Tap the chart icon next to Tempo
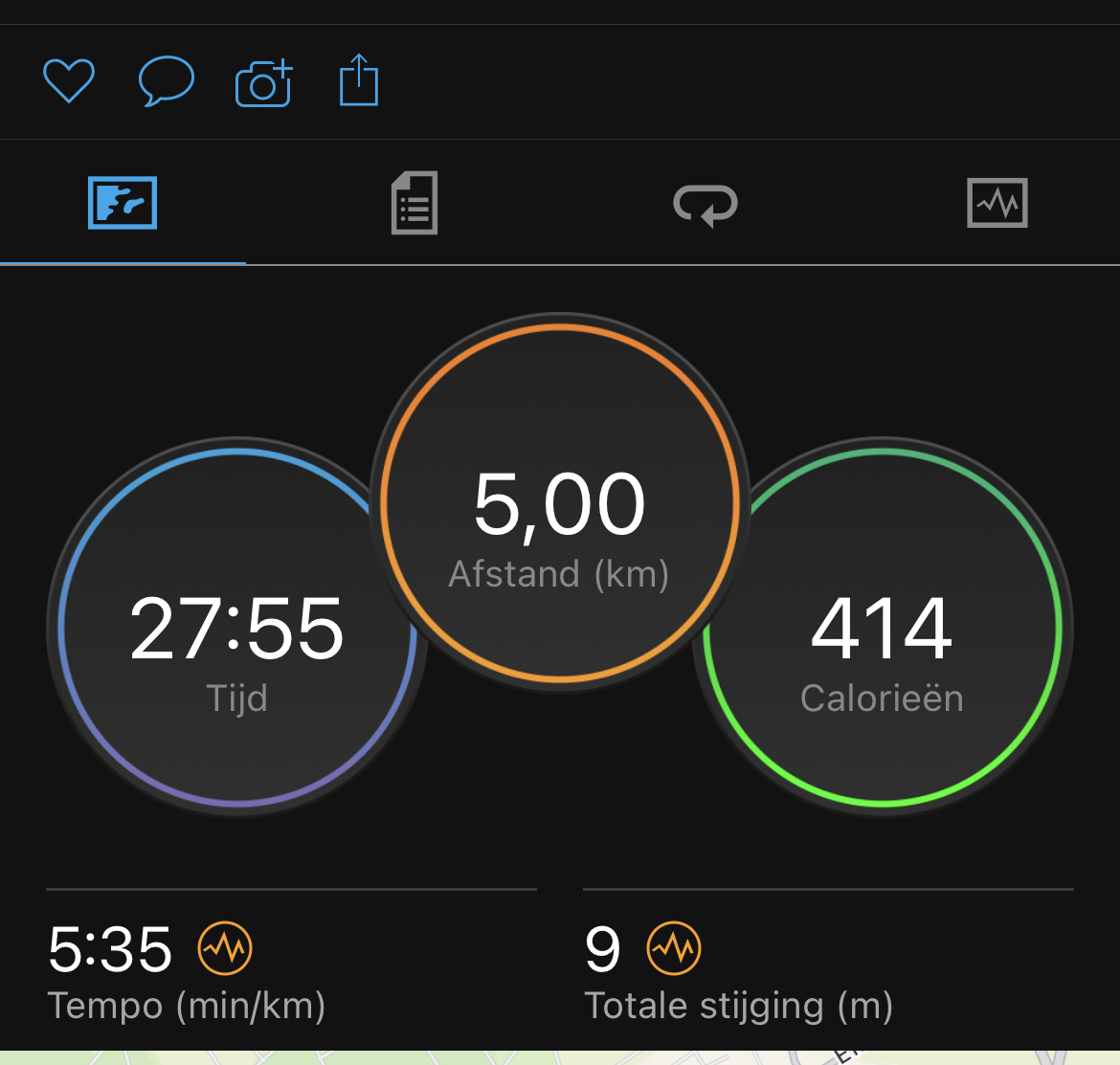This screenshot has width=1120, height=1065. point(225,948)
